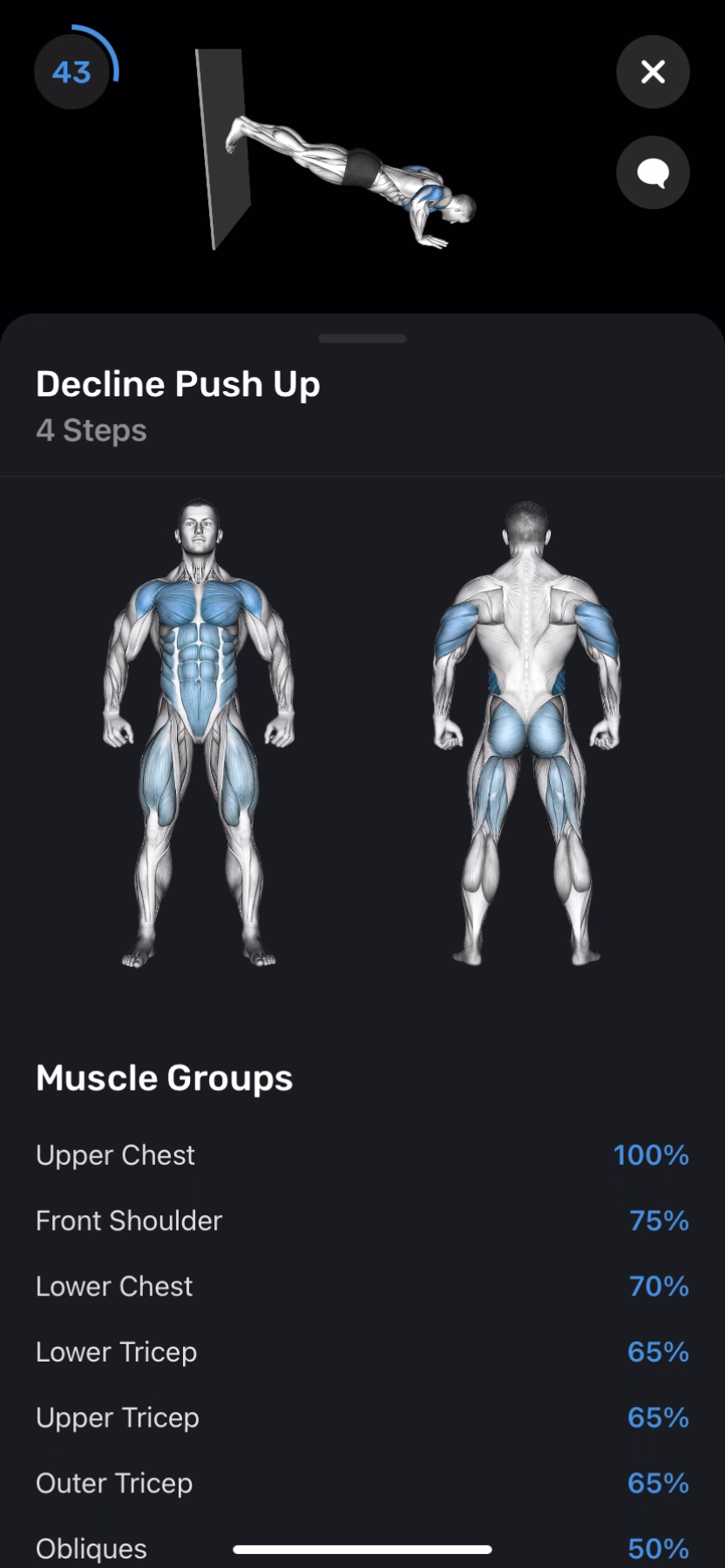This screenshot has height=1568, width=725.
Task: Tap the Muscle Groups section heading
Action: pos(164,1078)
